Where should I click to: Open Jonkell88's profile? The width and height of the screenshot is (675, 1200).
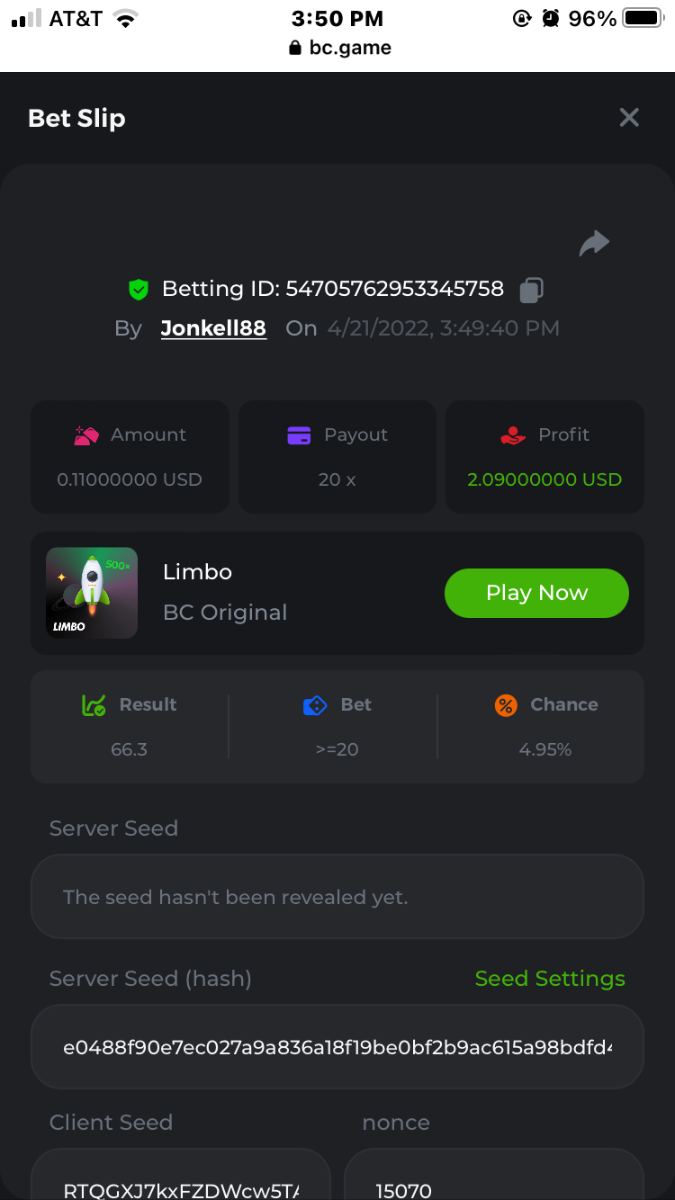213,328
